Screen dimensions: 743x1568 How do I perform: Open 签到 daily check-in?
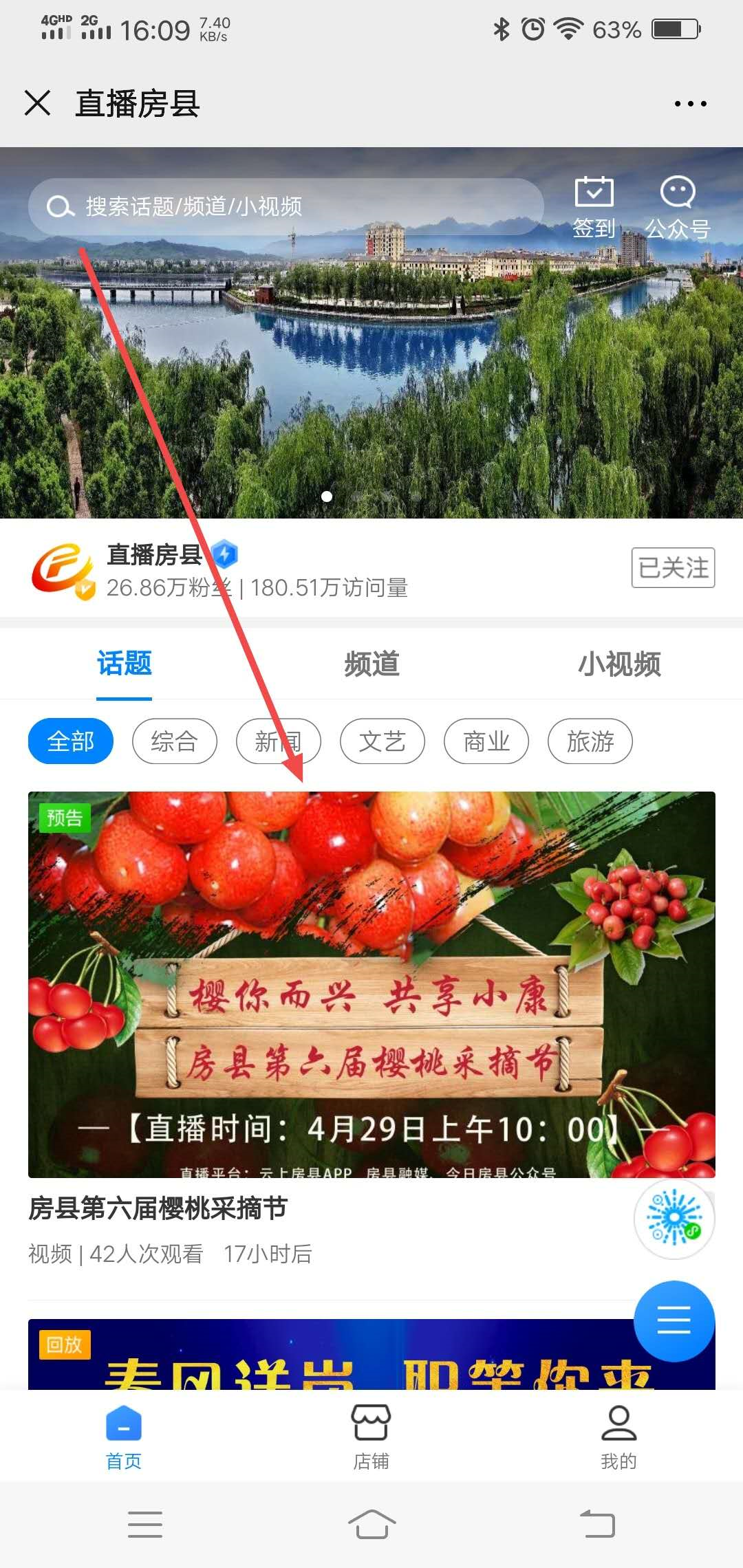click(x=594, y=206)
